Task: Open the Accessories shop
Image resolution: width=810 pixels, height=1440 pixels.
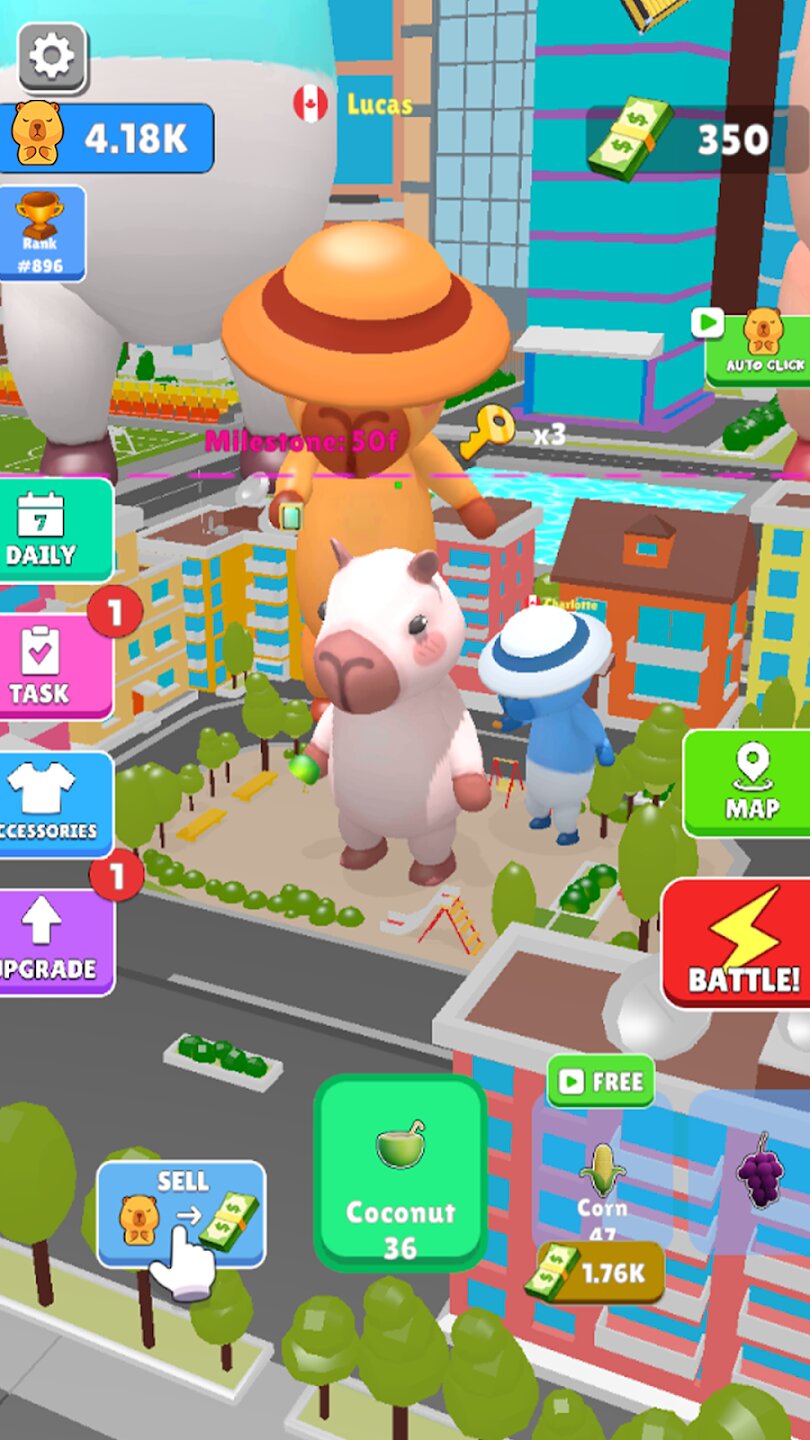Action: pos(54,803)
